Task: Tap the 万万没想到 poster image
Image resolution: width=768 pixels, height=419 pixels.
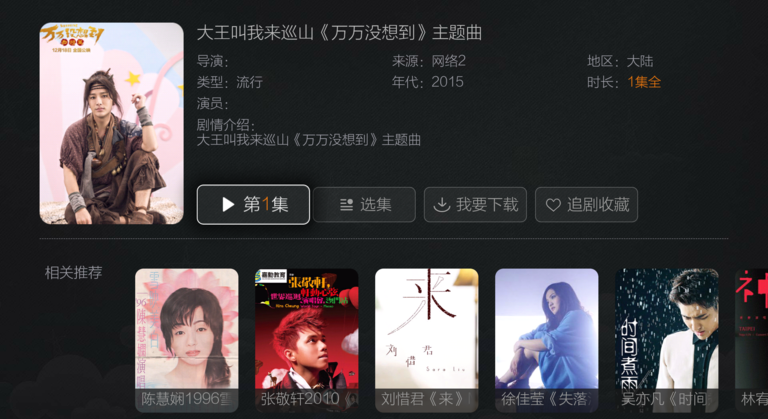Action: pos(112,123)
